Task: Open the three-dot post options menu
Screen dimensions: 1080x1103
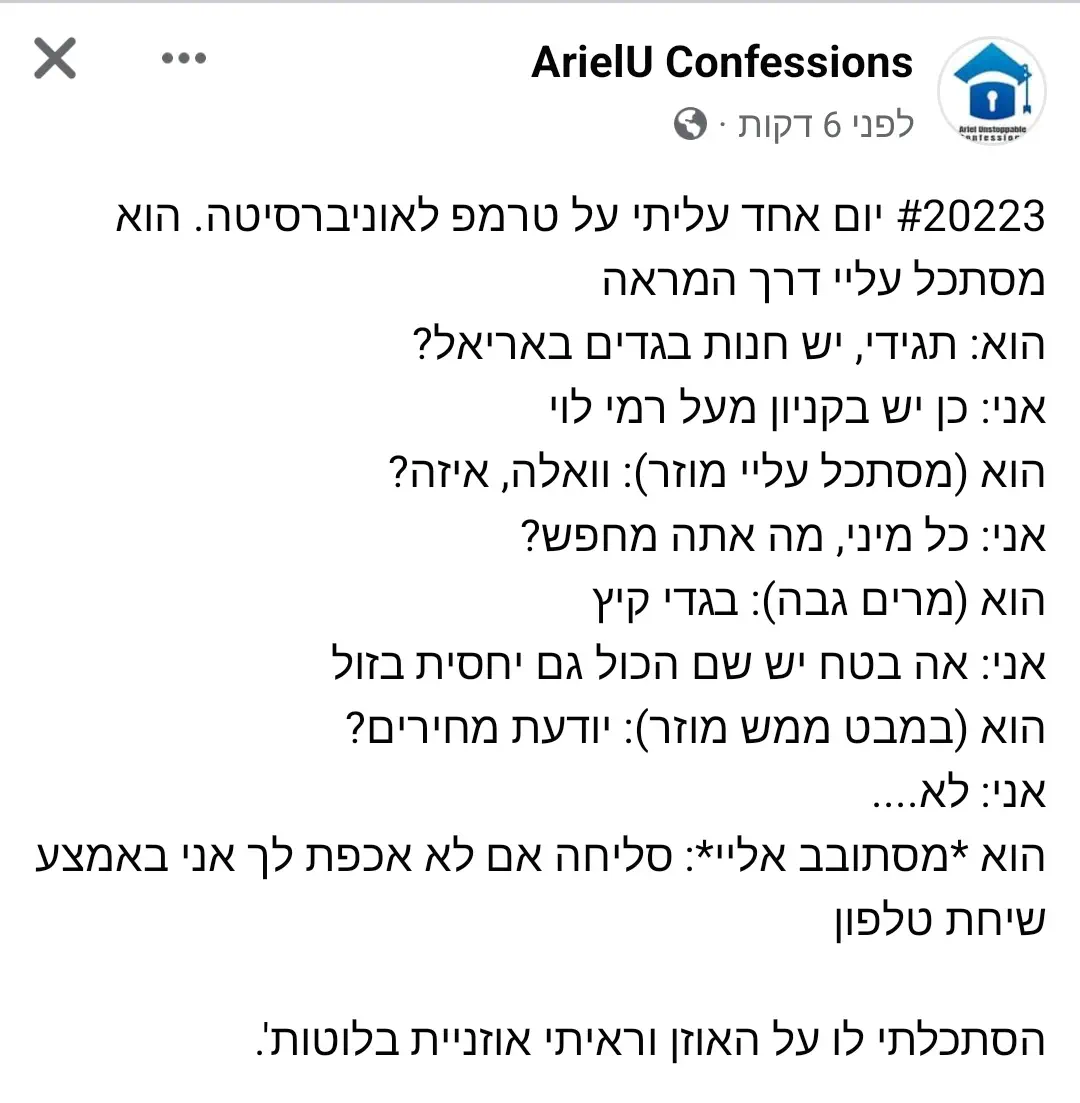Action: click(x=183, y=58)
